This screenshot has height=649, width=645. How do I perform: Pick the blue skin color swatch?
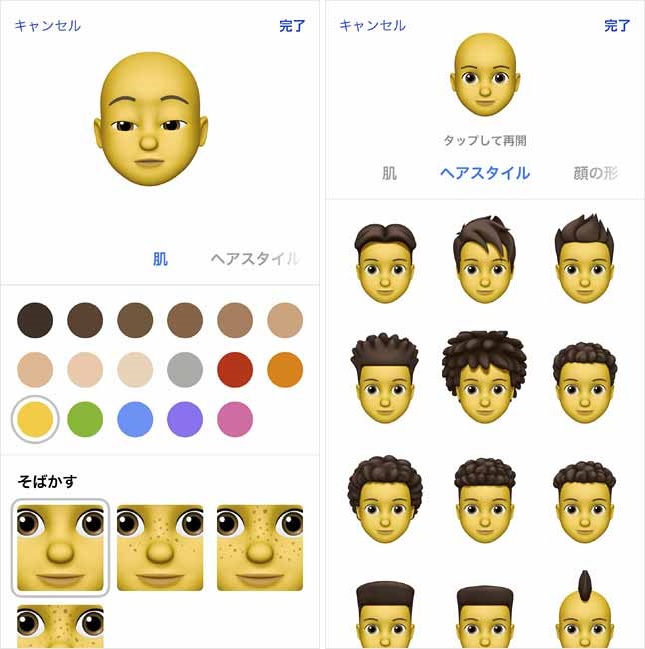coord(135,419)
